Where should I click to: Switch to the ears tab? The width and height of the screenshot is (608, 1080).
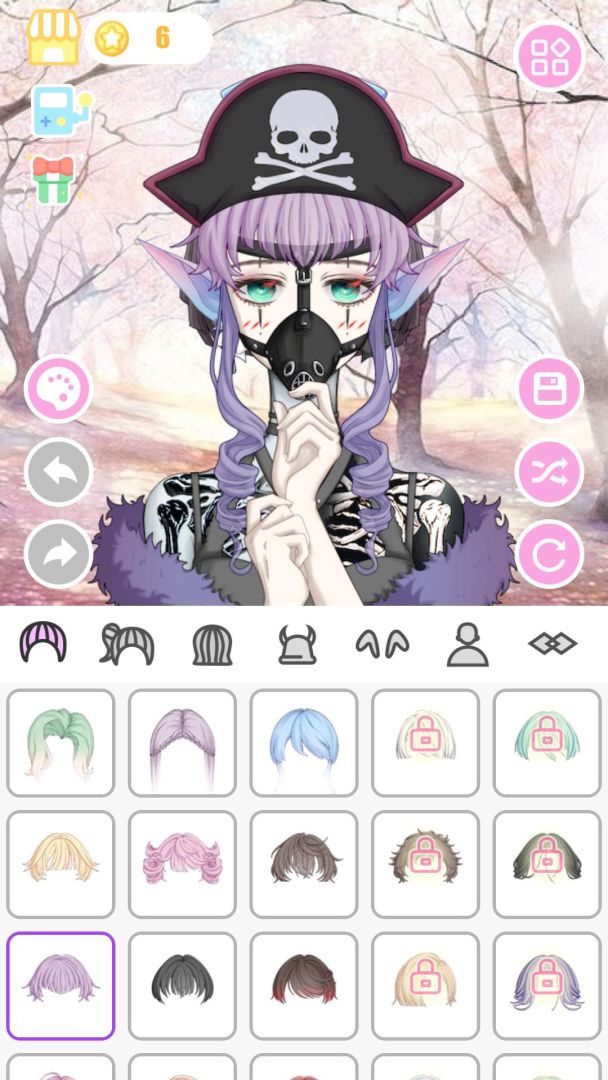point(382,645)
